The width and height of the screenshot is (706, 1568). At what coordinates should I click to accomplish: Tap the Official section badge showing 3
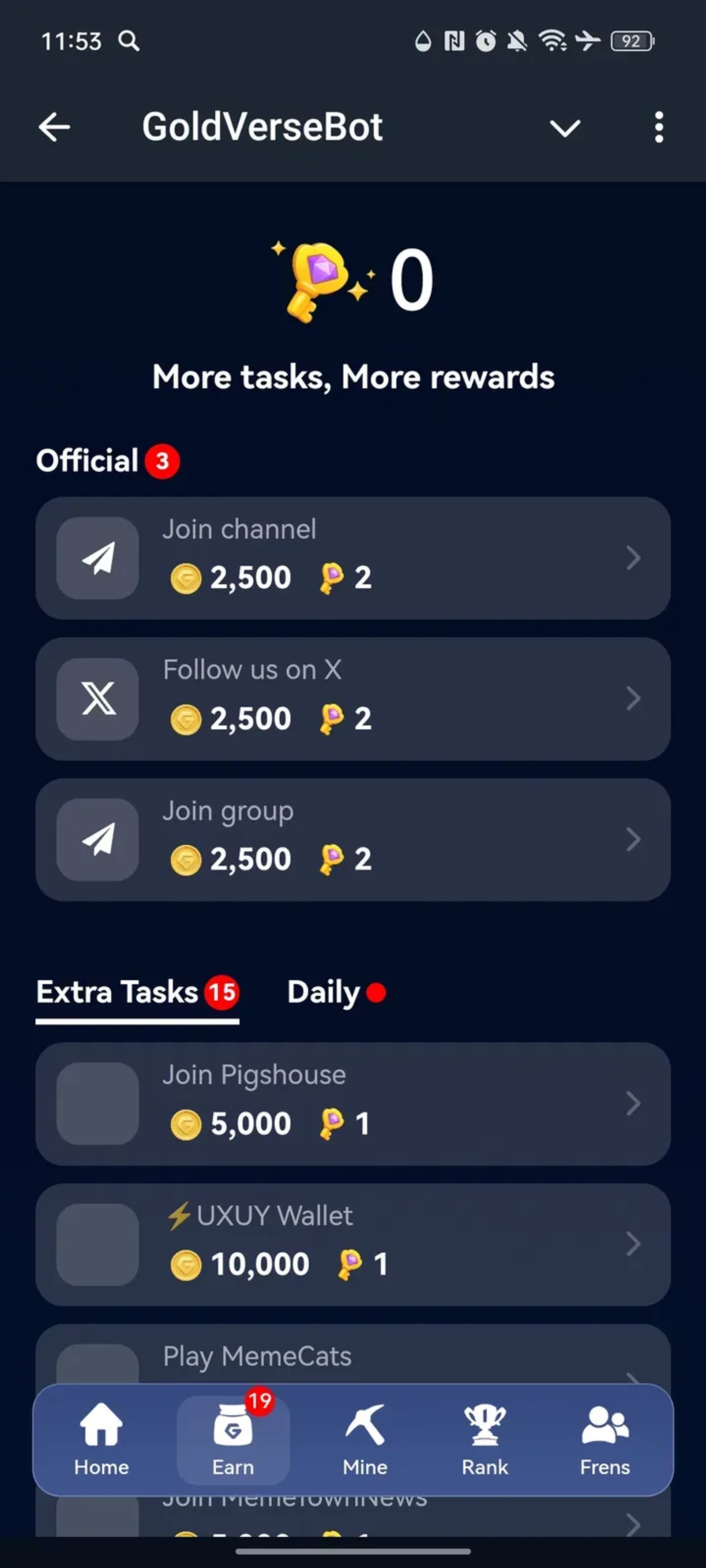point(161,461)
